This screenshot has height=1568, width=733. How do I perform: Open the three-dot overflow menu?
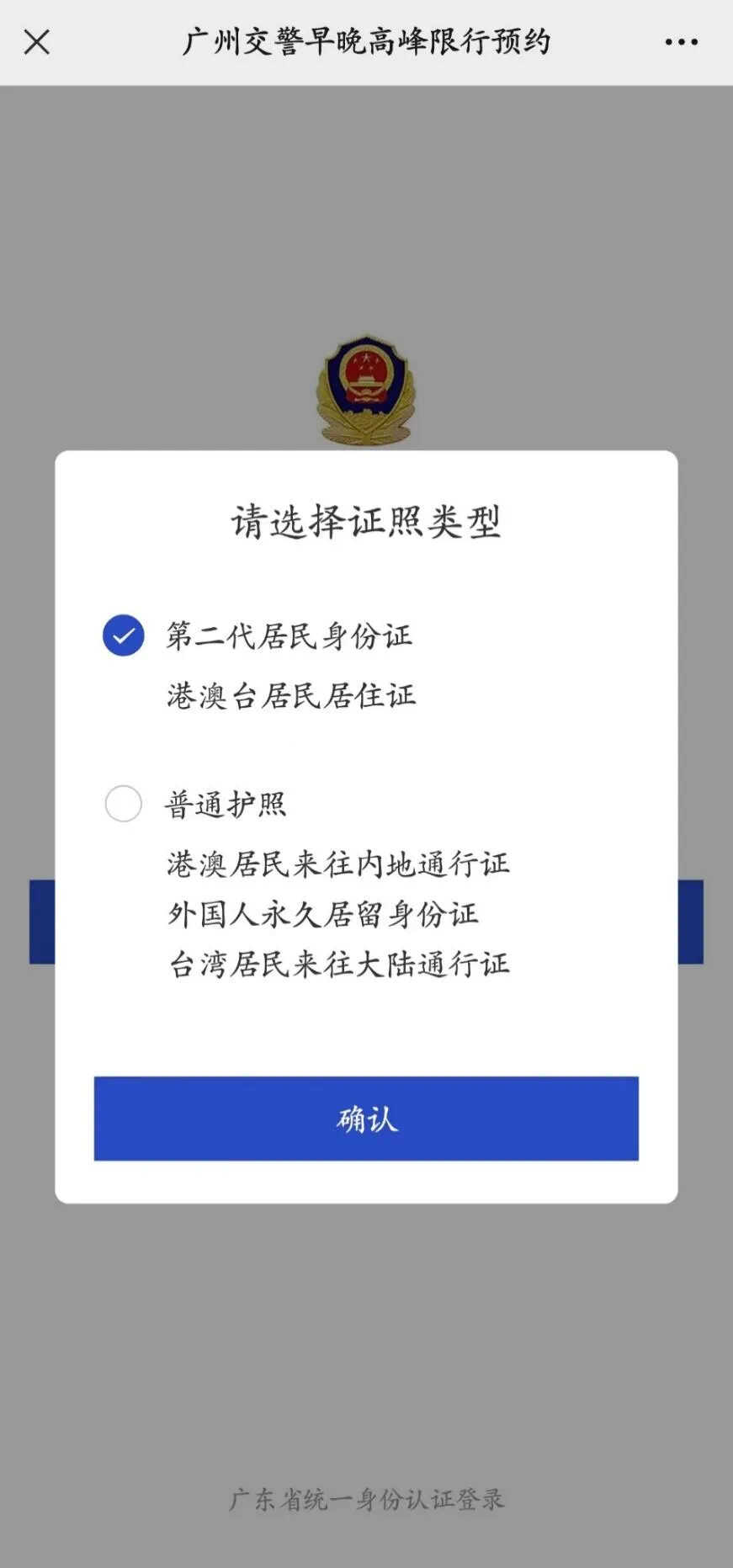point(681,41)
